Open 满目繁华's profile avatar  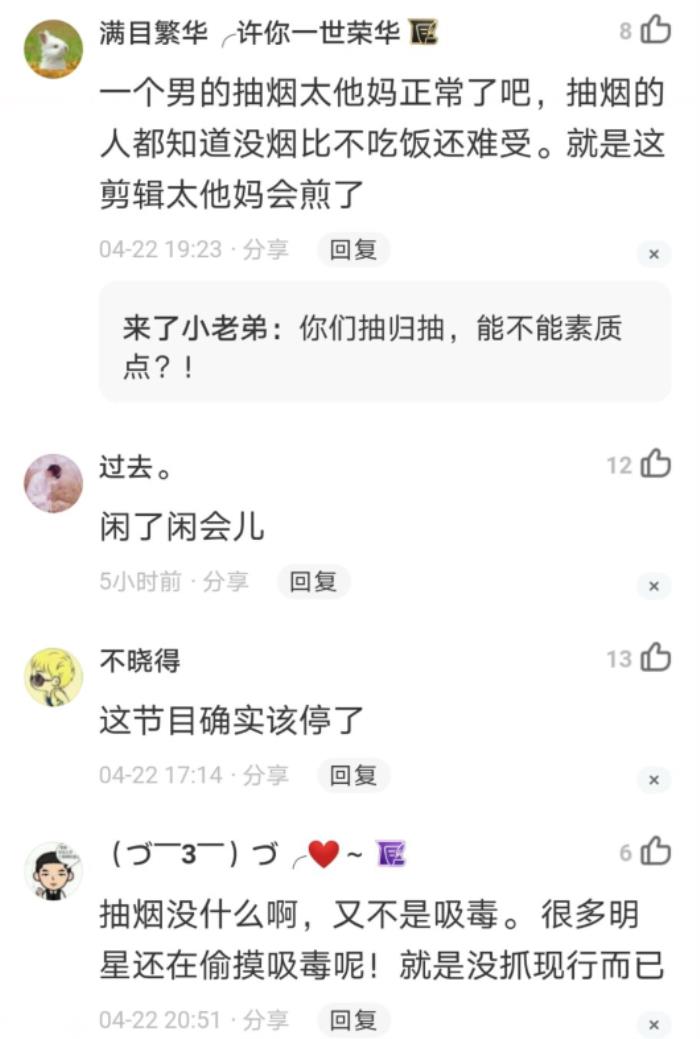[x=53, y=49]
